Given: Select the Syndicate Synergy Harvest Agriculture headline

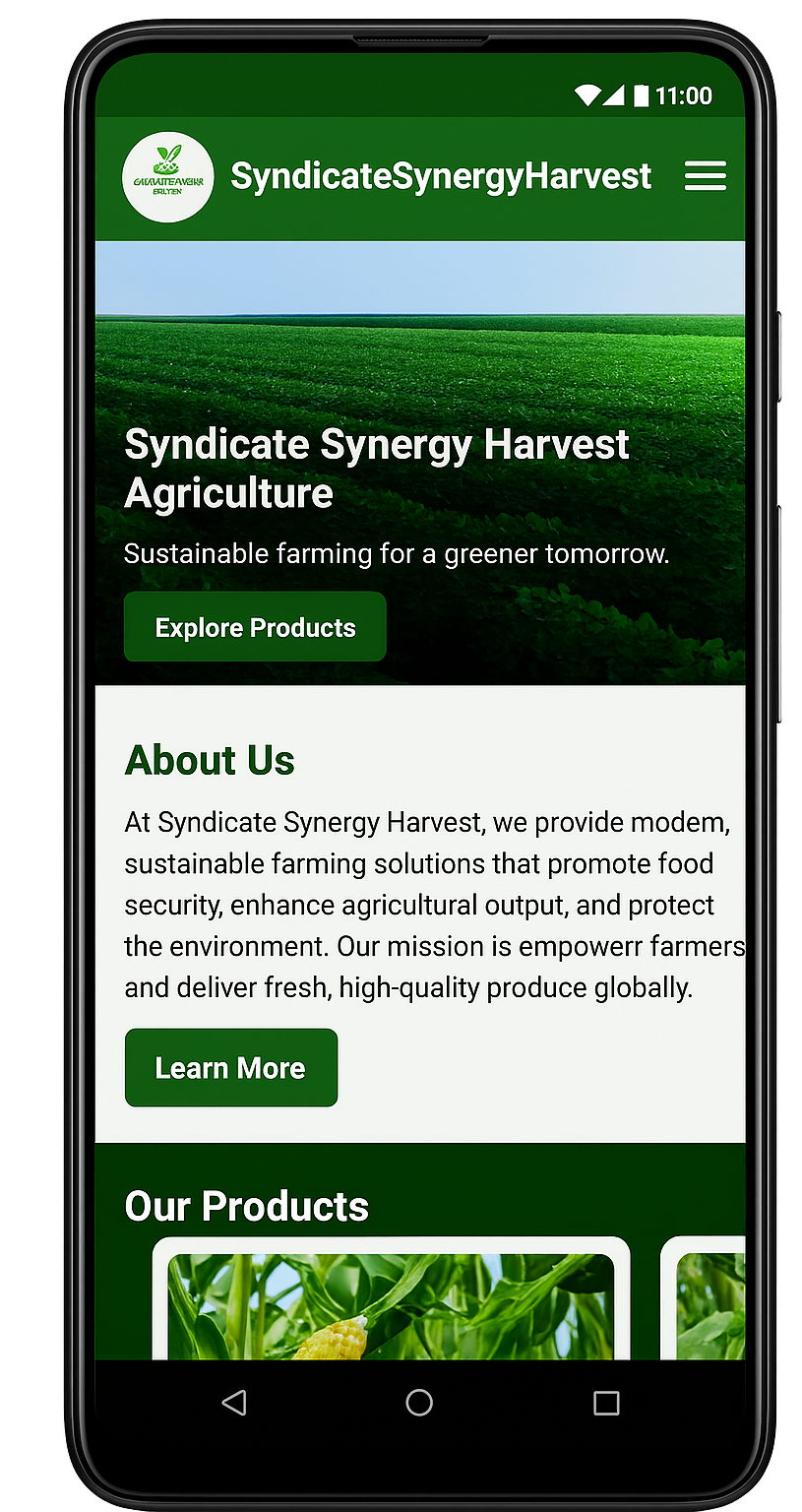Looking at the screenshot, I should pos(376,468).
